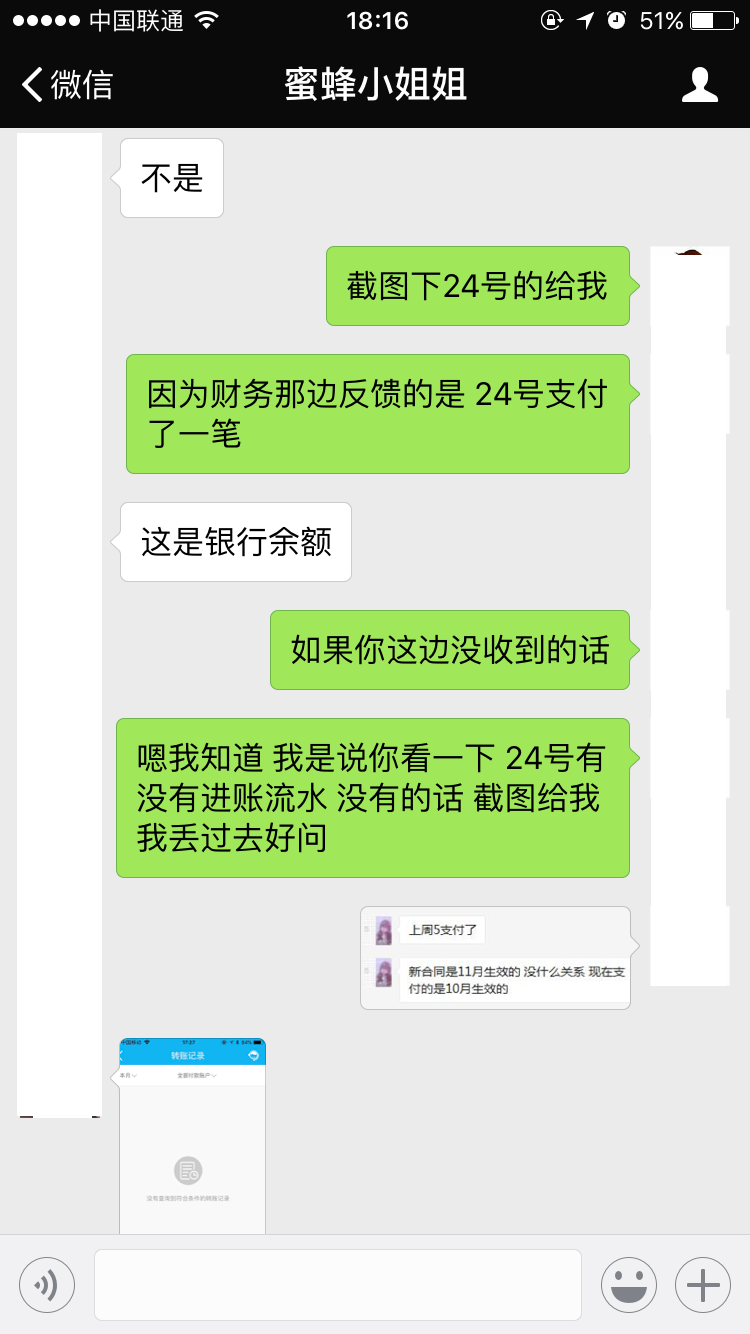Open the emoji picker
The height and width of the screenshot is (1334, 750).
pos(628,1284)
